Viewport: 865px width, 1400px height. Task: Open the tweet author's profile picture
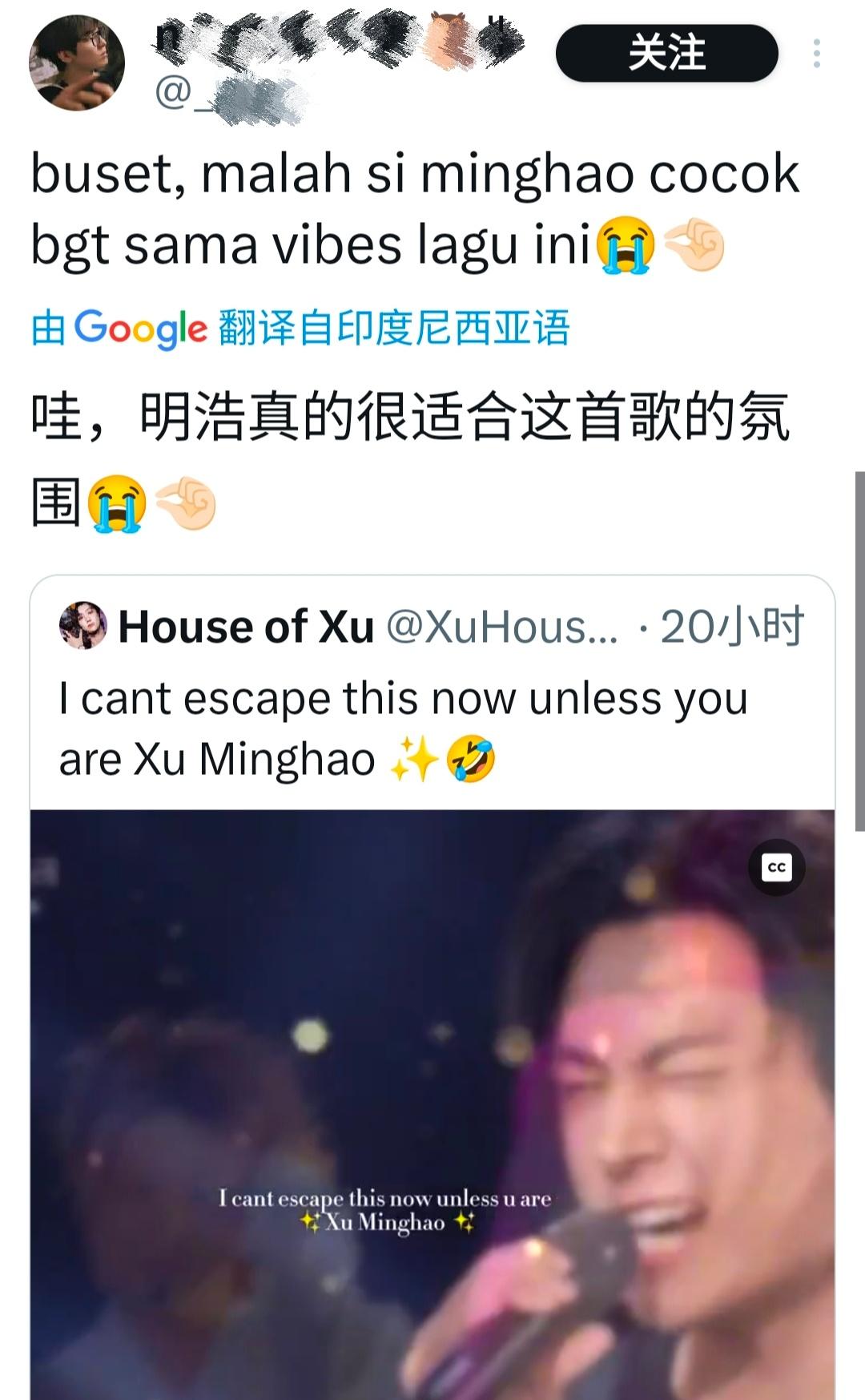point(77,63)
